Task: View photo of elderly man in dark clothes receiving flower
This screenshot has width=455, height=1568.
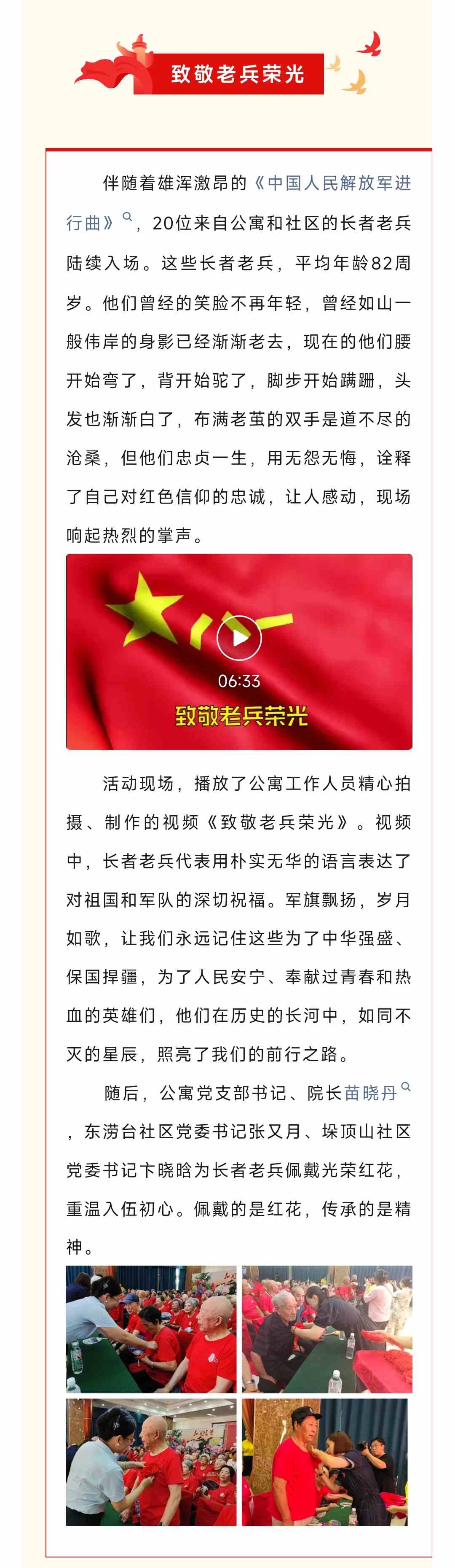Action: pyautogui.click(x=327, y=1329)
